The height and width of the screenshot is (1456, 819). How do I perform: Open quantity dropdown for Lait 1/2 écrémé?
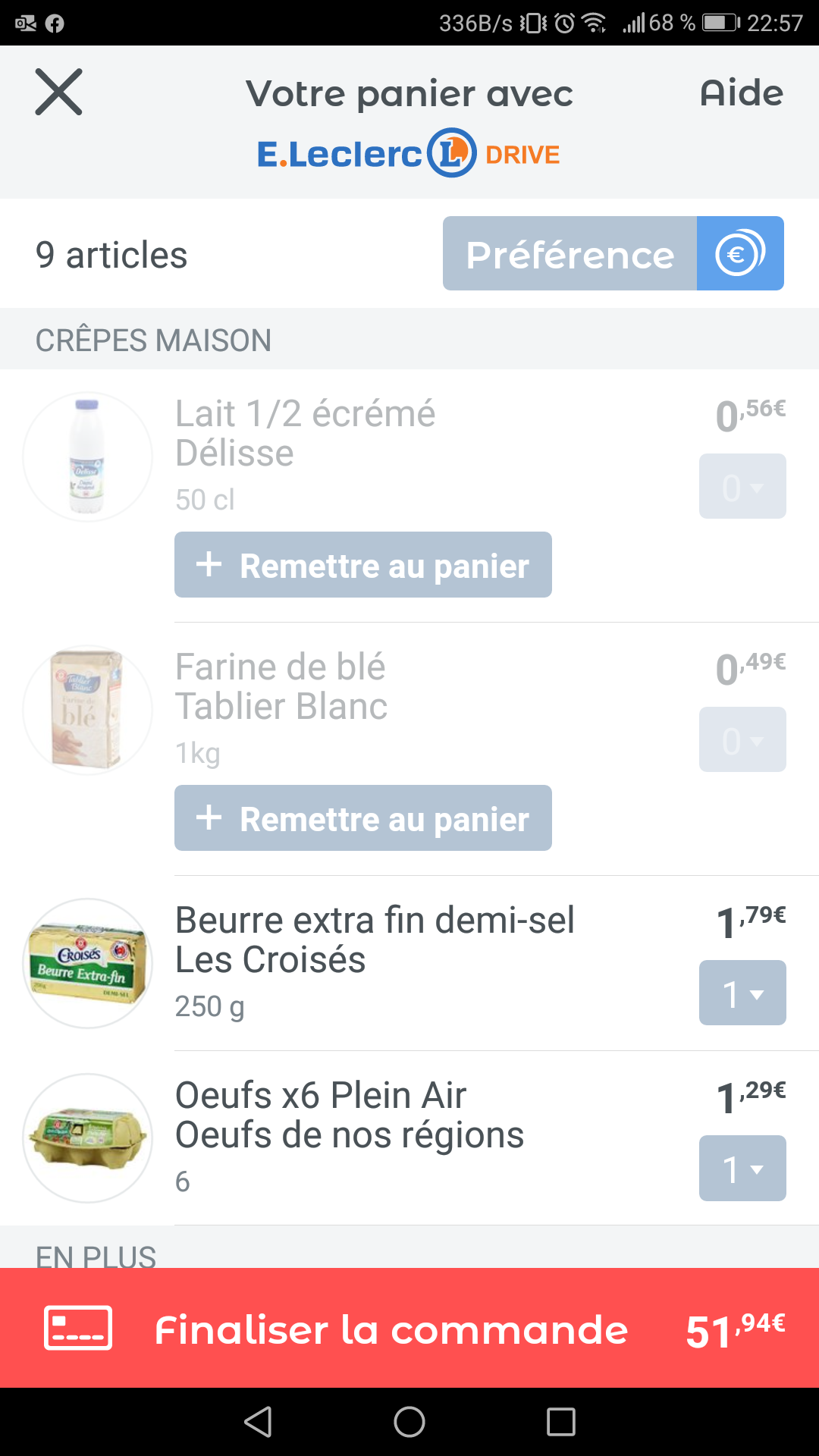742,486
